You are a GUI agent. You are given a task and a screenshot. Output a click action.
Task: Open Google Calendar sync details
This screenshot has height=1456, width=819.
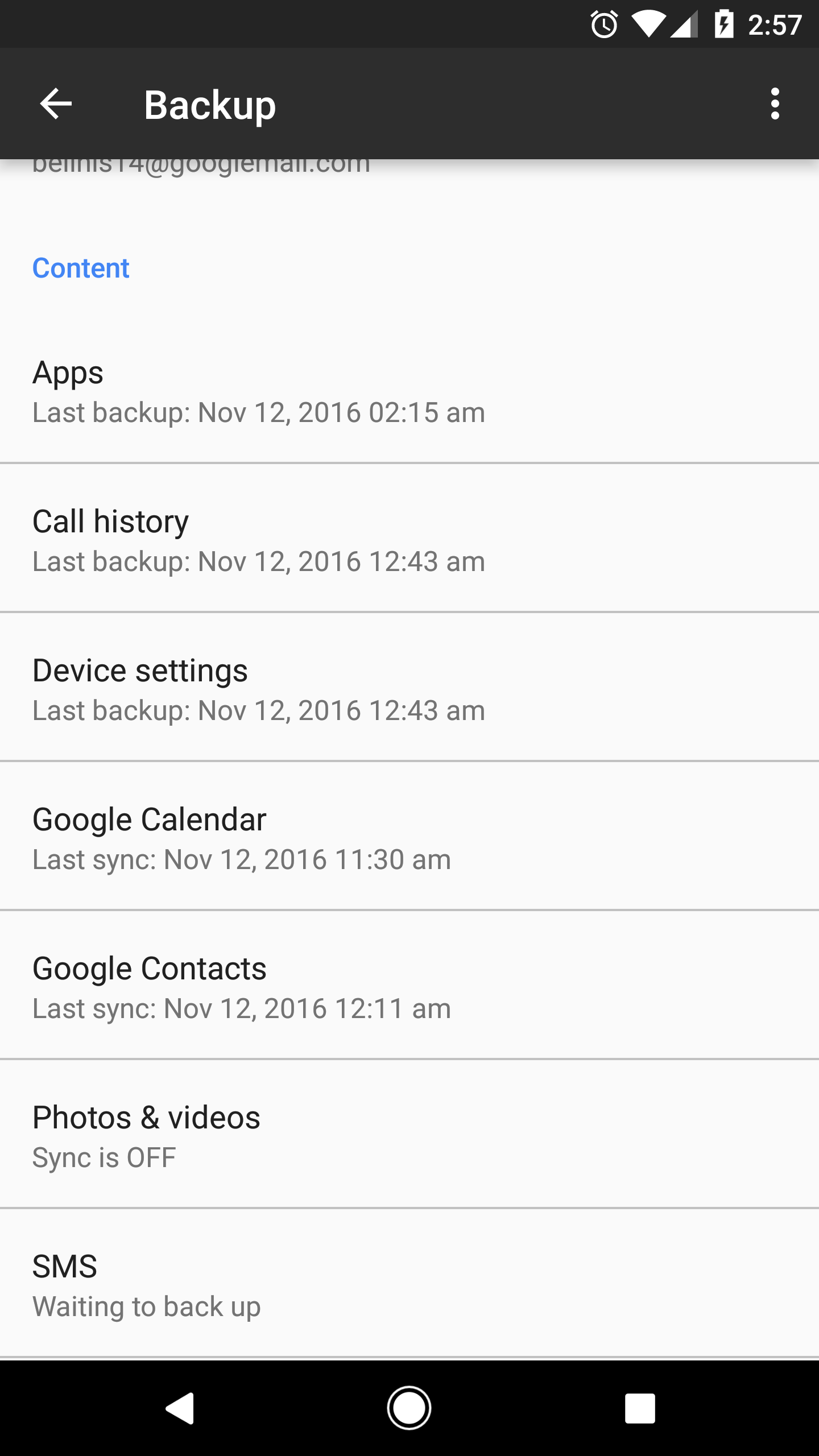409,836
